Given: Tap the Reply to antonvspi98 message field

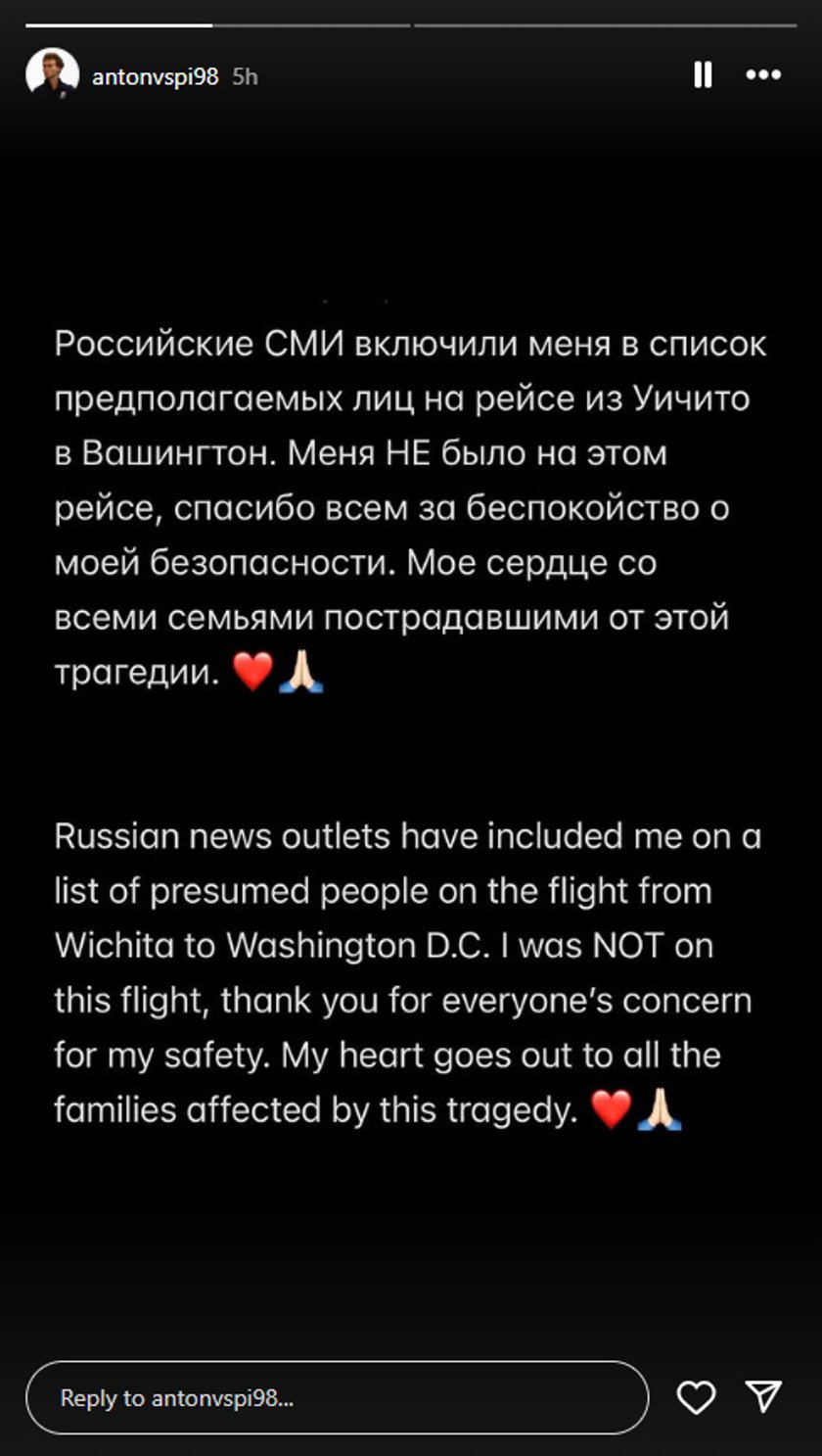Looking at the screenshot, I should pos(337,1397).
